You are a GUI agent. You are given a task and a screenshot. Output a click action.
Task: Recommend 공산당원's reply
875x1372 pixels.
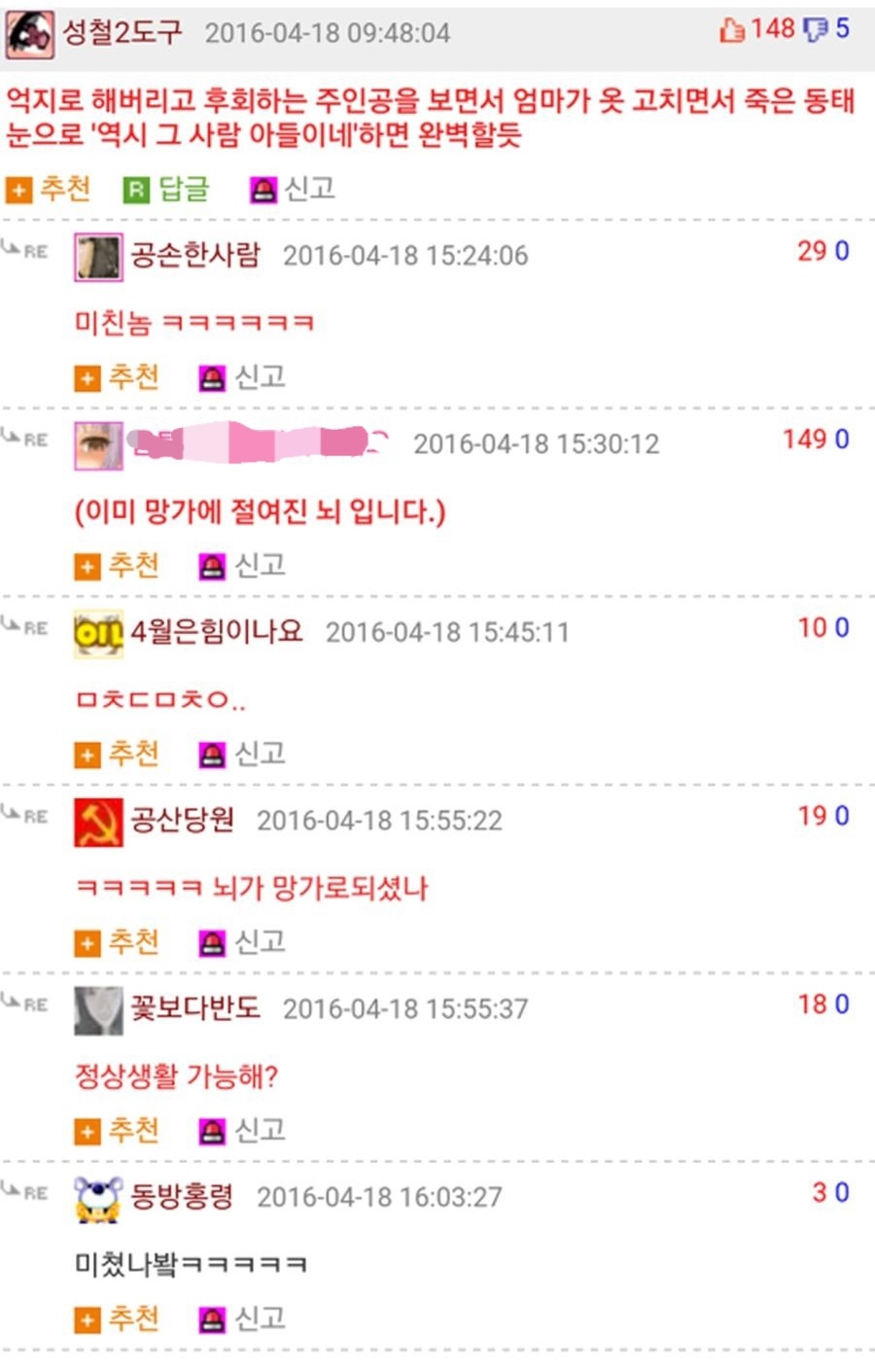(117, 942)
